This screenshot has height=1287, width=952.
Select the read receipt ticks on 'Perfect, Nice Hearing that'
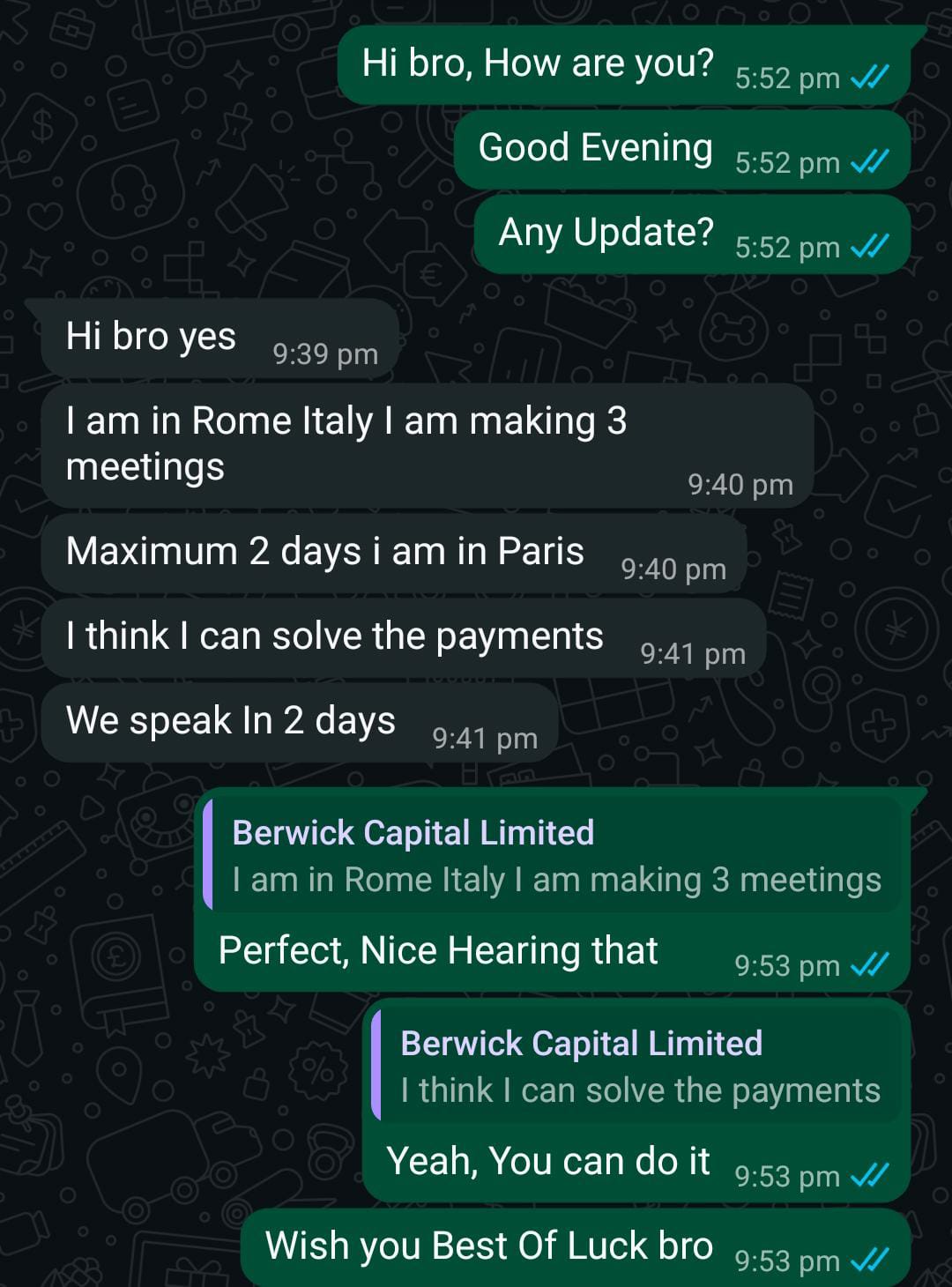(x=869, y=965)
